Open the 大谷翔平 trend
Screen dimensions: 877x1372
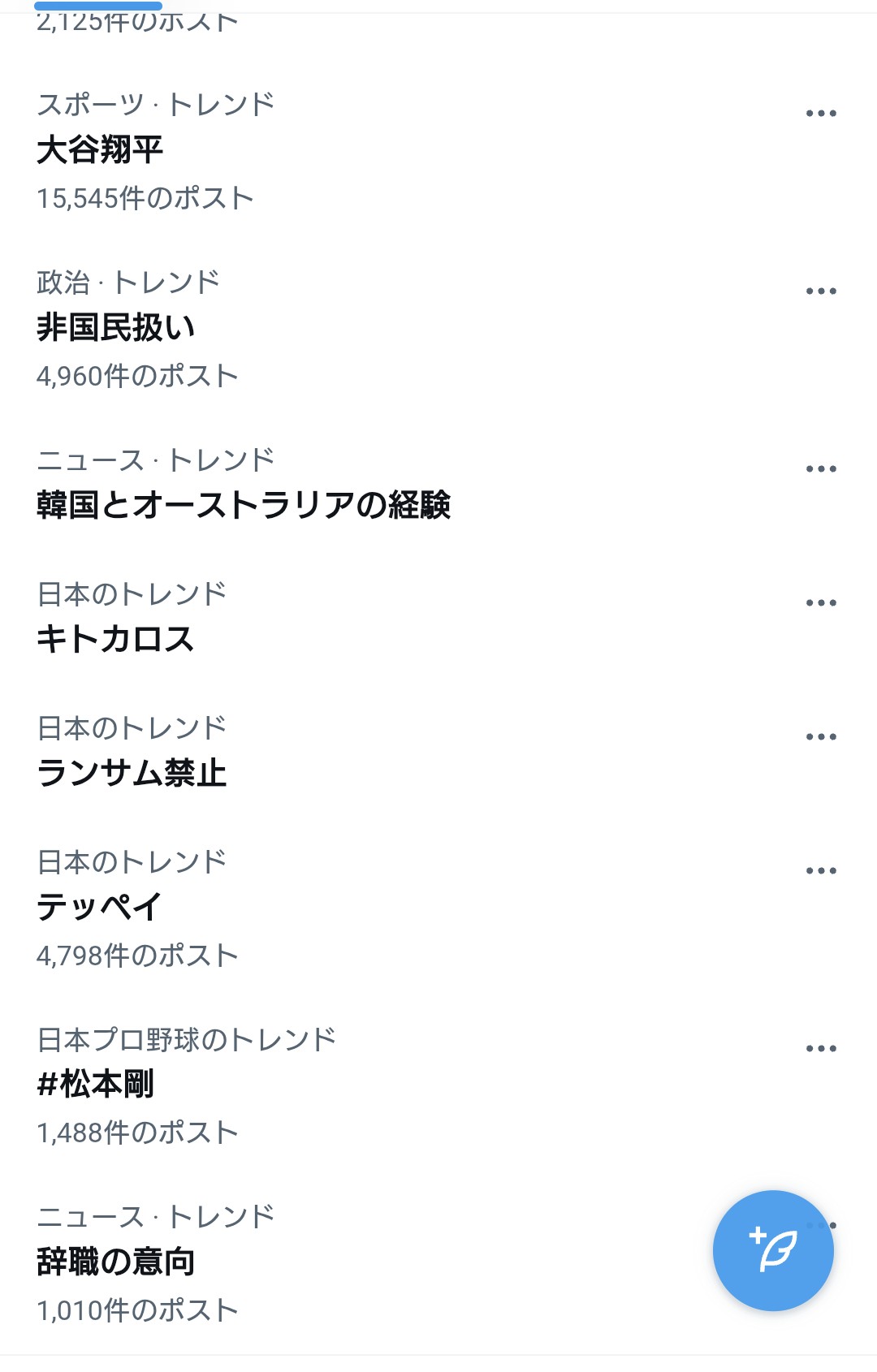pos(438,151)
